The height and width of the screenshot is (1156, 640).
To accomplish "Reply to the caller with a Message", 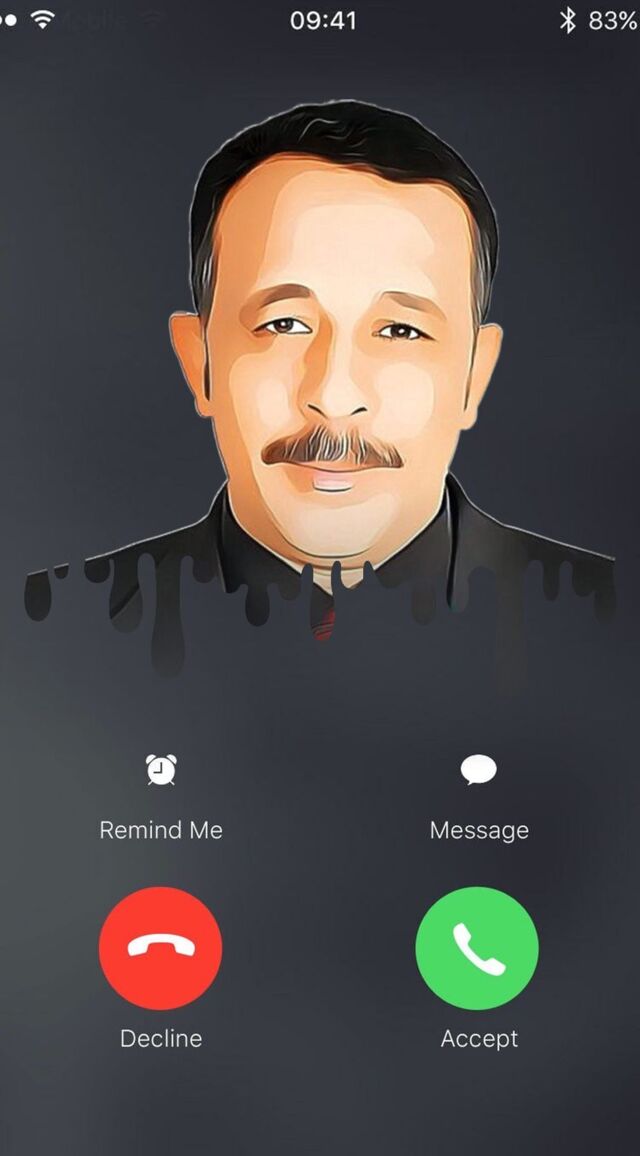I will coord(478,771).
